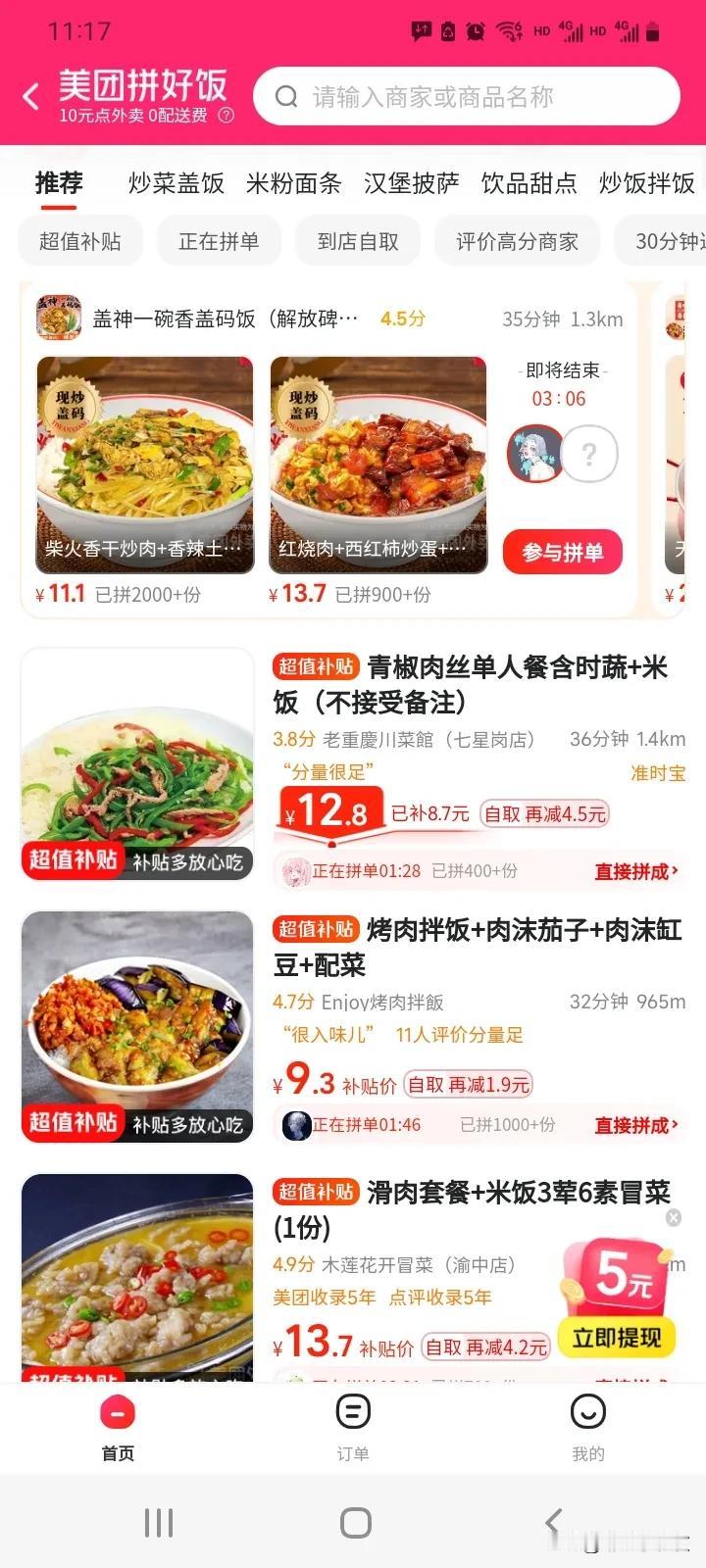This screenshot has width=706, height=1568.
Task: Enable the 到店自取 filter
Action: [357, 240]
